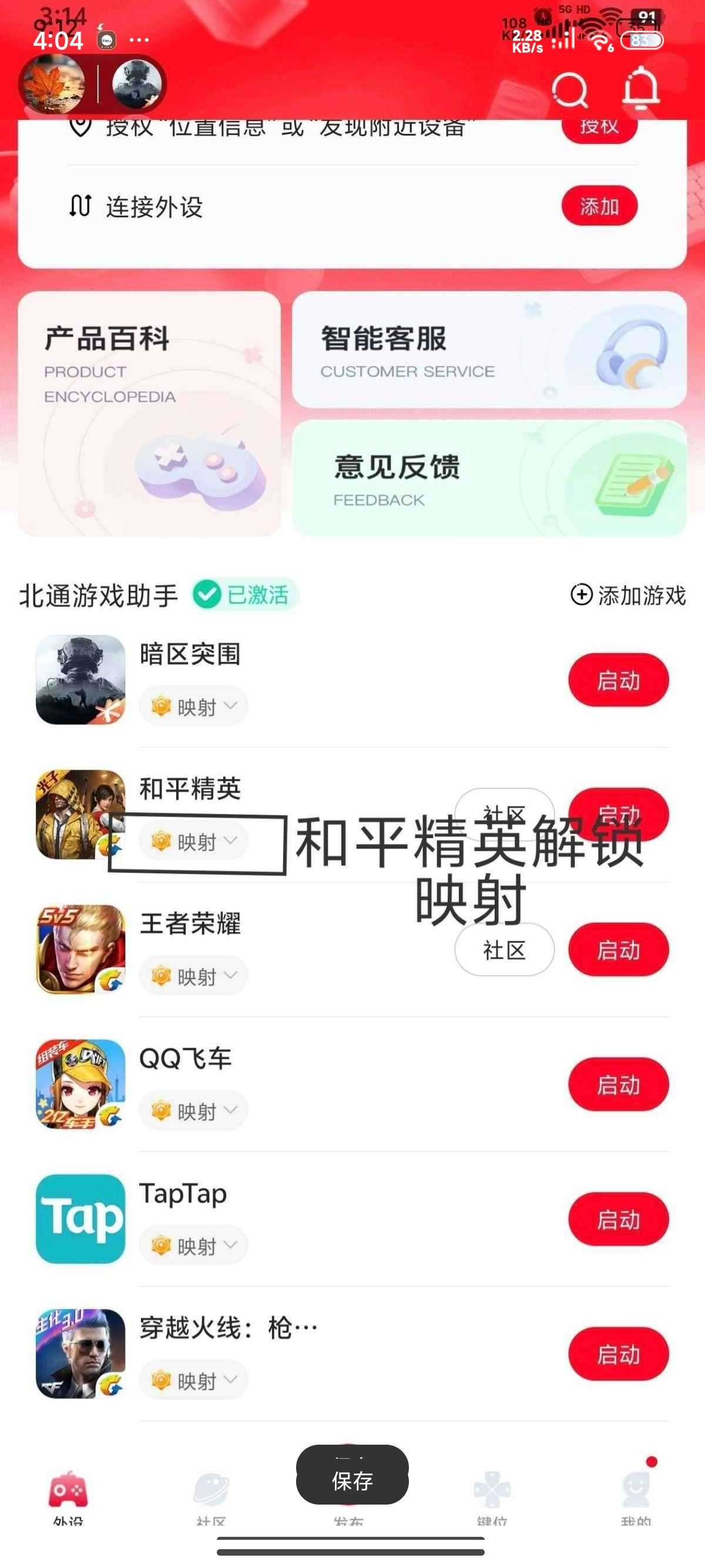Image resolution: width=705 pixels, height=1568 pixels.
Task: Open the search icon at the top
Action: tap(569, 90)
